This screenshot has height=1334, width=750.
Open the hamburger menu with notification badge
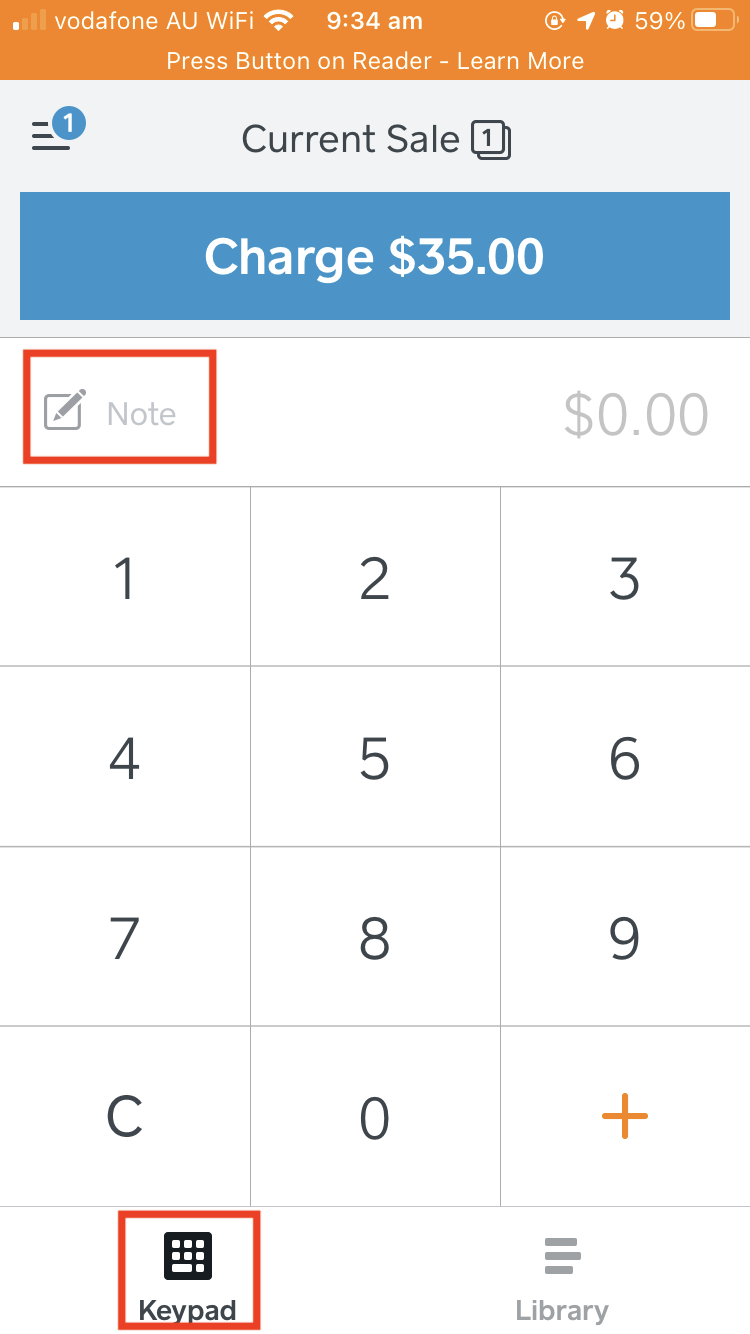pyautogui.click(x=55, y=133)
